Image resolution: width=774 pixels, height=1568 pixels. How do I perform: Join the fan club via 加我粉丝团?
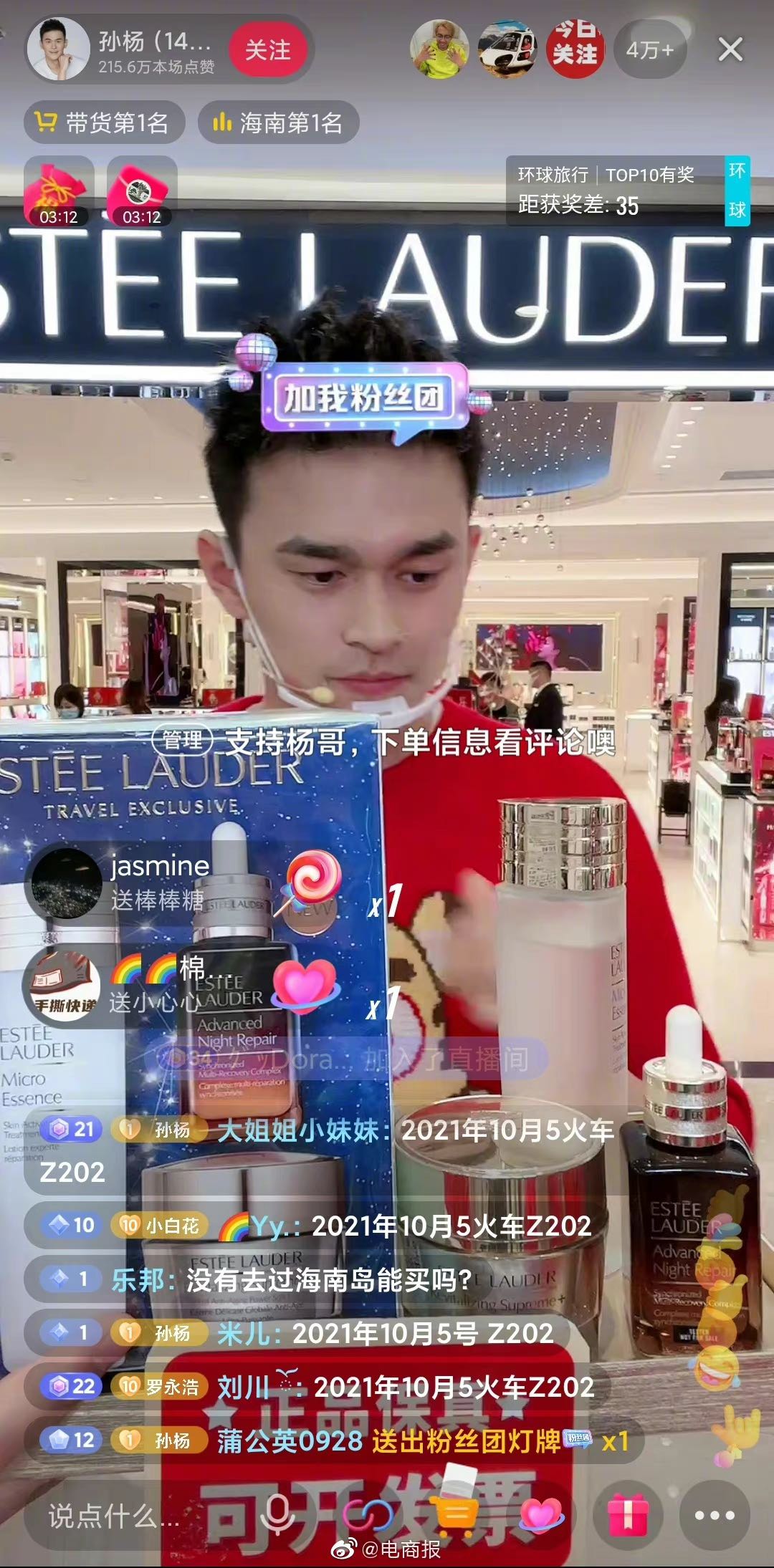click(x=363, y=398)
